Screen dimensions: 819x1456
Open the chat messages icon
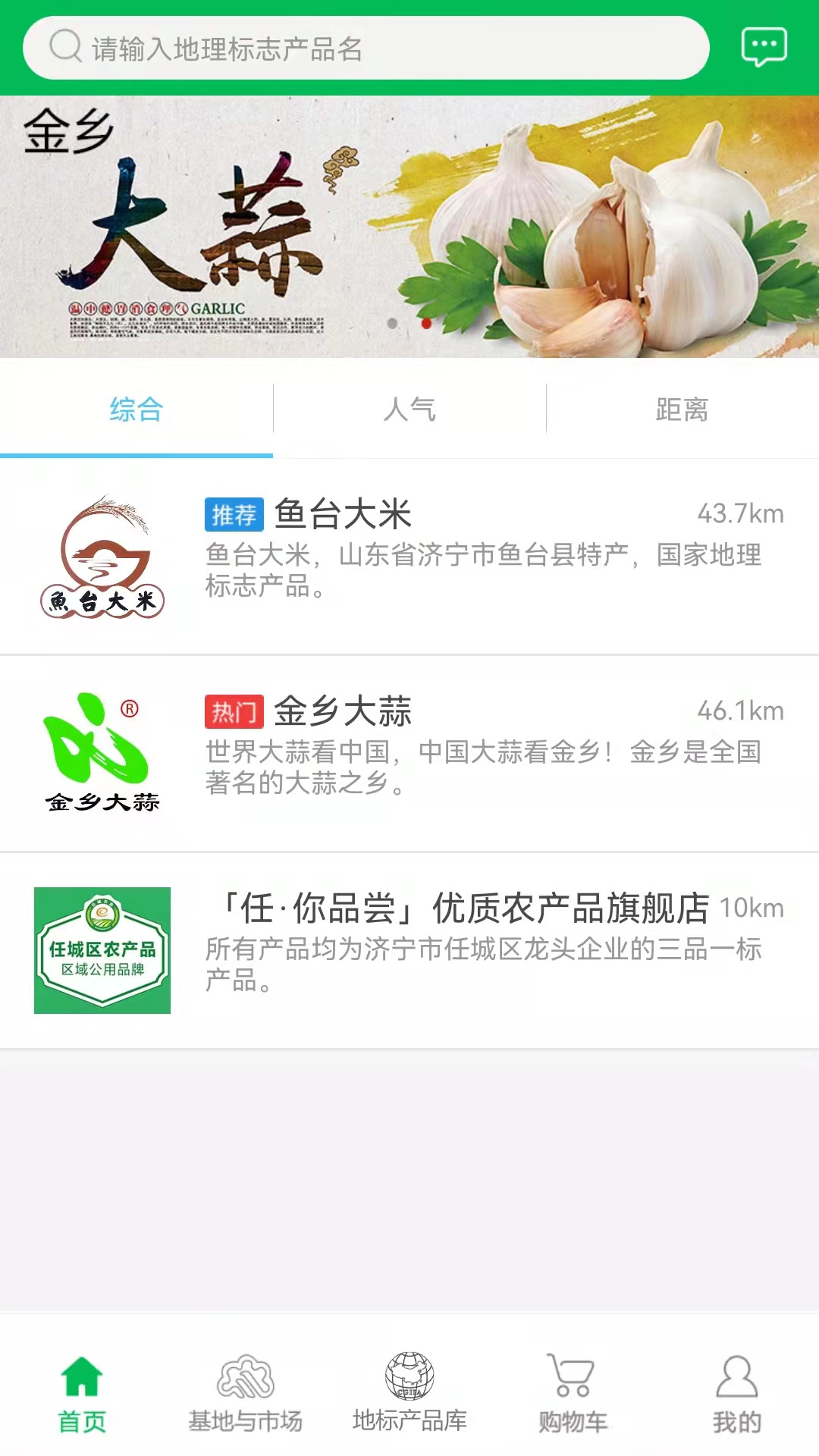coord(764,47)
